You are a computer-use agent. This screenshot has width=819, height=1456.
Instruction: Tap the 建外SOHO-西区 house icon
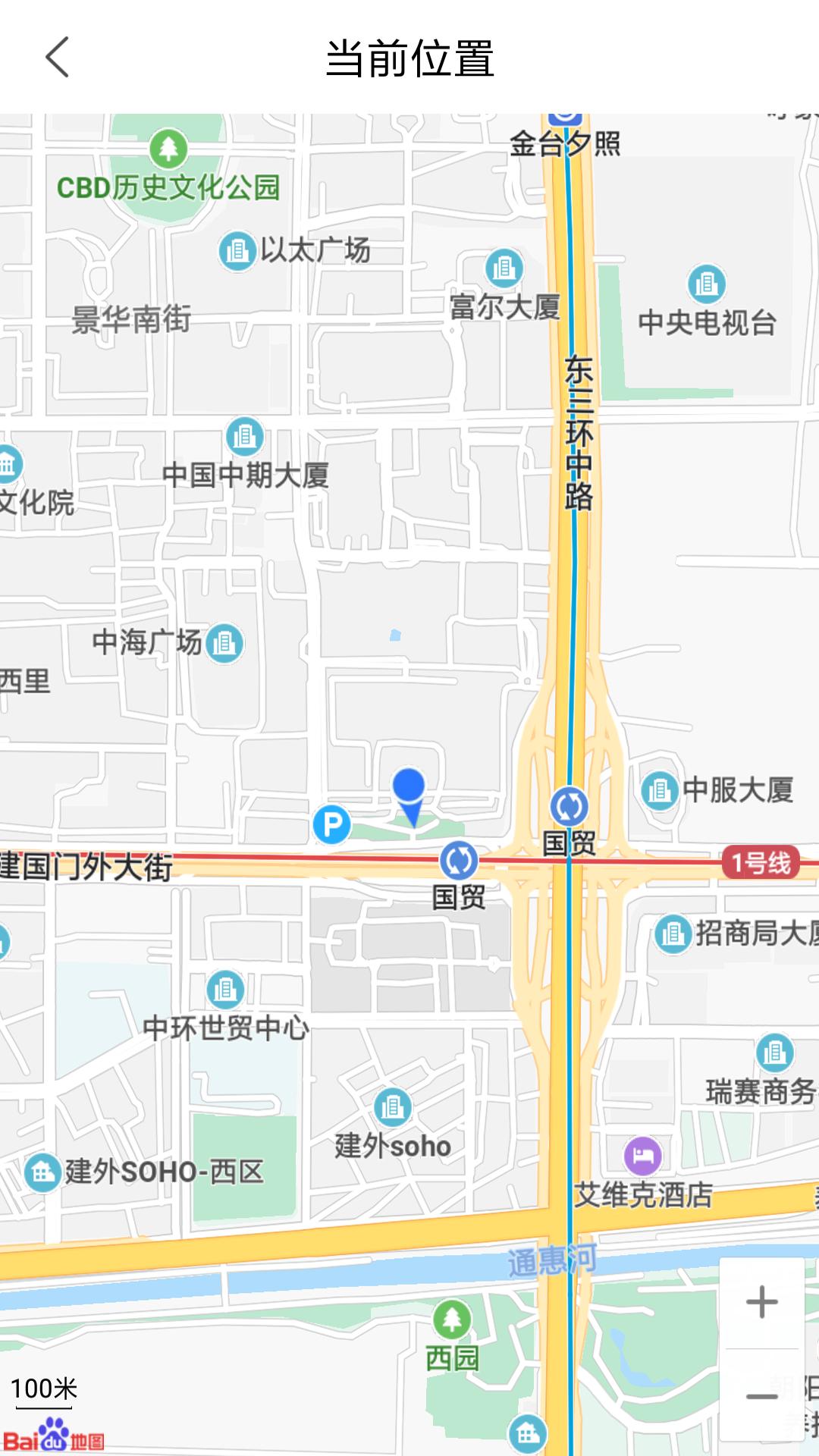tap(43, 1171)
